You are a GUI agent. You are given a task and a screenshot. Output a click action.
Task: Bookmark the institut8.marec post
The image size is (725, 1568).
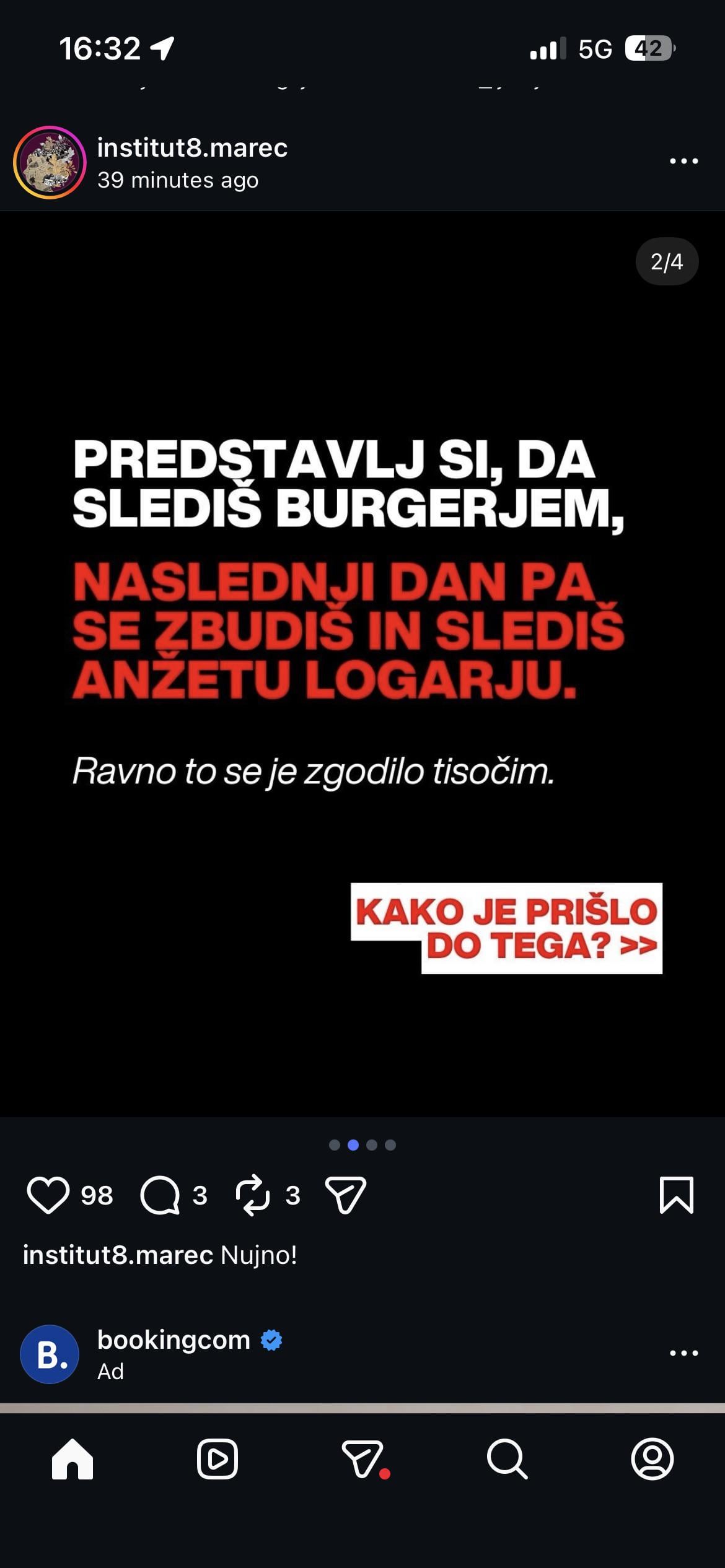tap(676, 1195)
